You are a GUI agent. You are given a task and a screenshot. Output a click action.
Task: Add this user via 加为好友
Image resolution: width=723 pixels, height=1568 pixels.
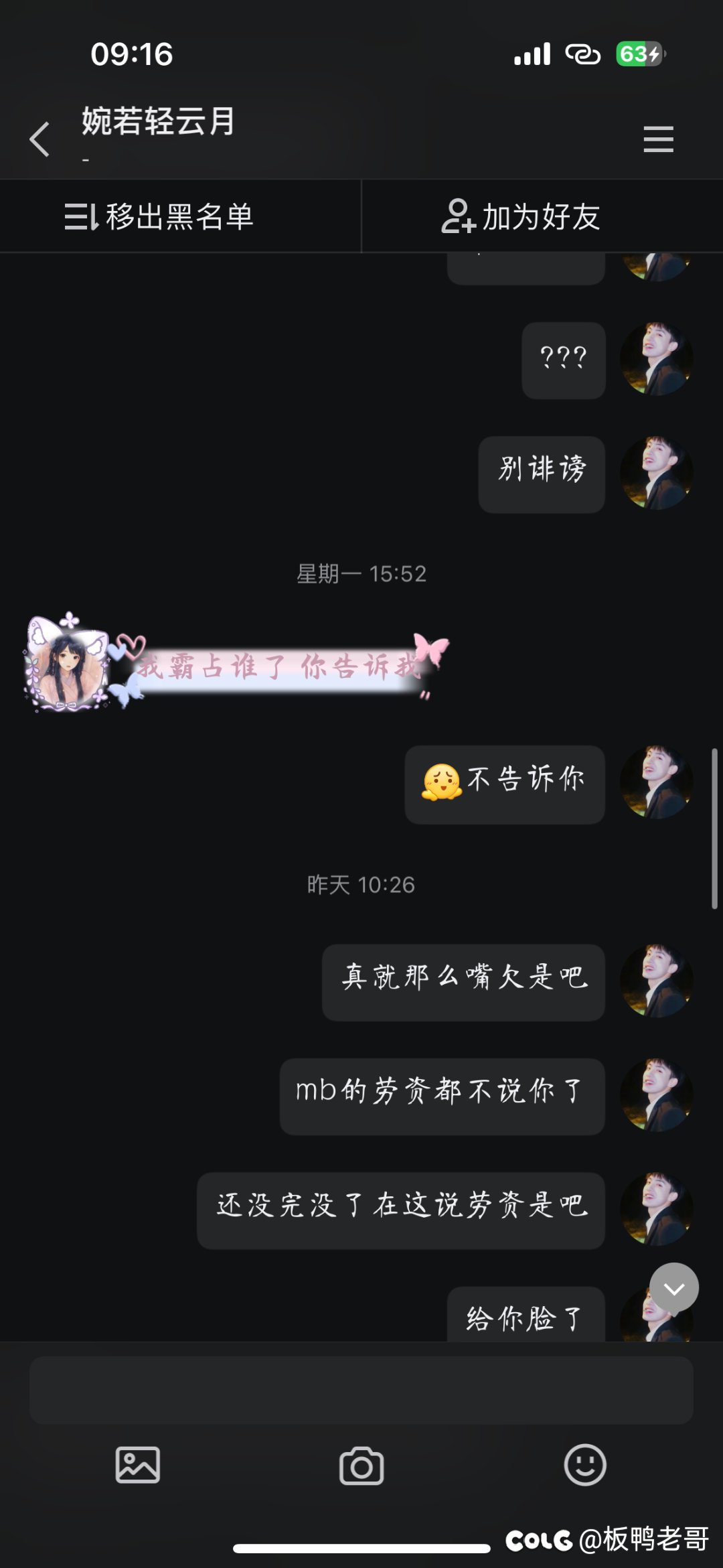pos(521,217)
